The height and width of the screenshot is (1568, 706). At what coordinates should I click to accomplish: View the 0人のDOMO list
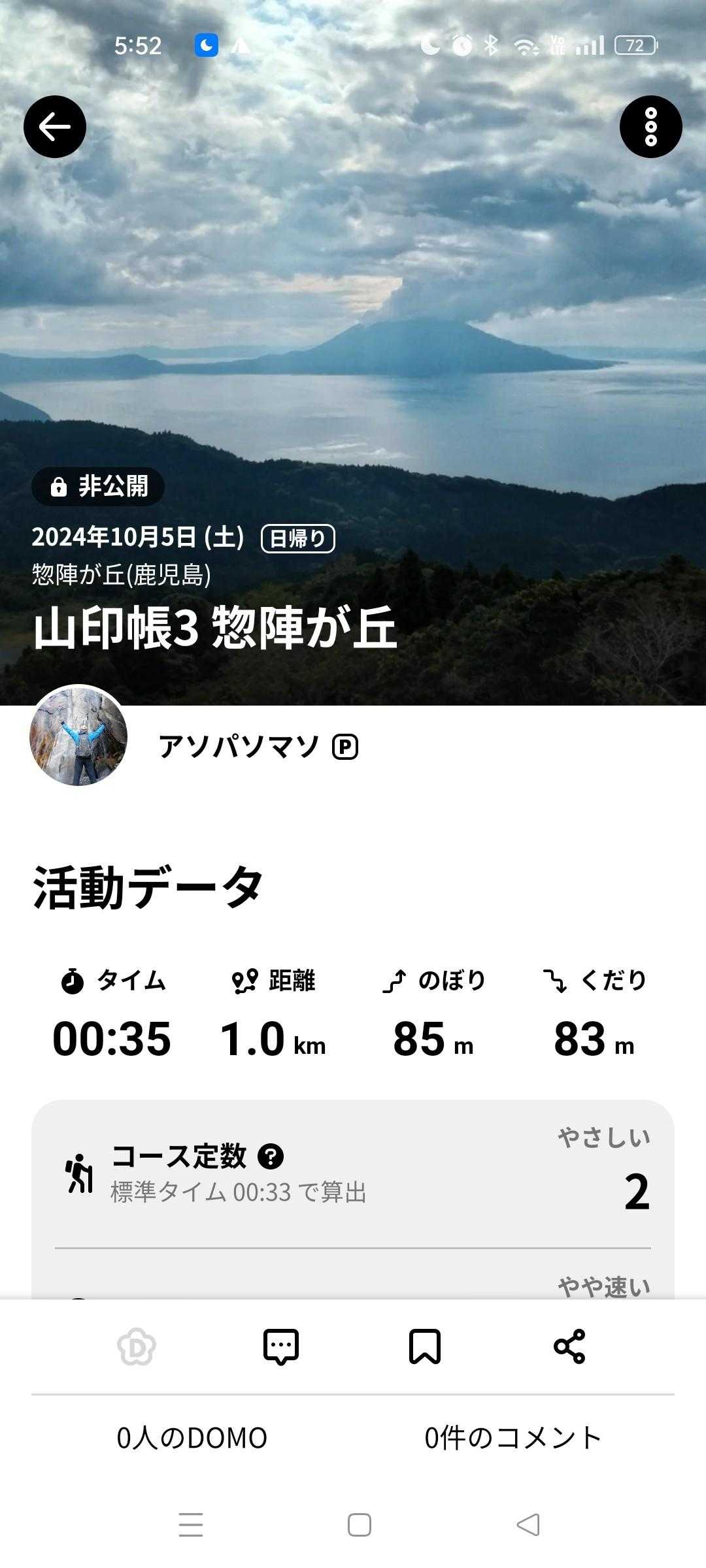pyautogui.click(x=192, y=1438)
